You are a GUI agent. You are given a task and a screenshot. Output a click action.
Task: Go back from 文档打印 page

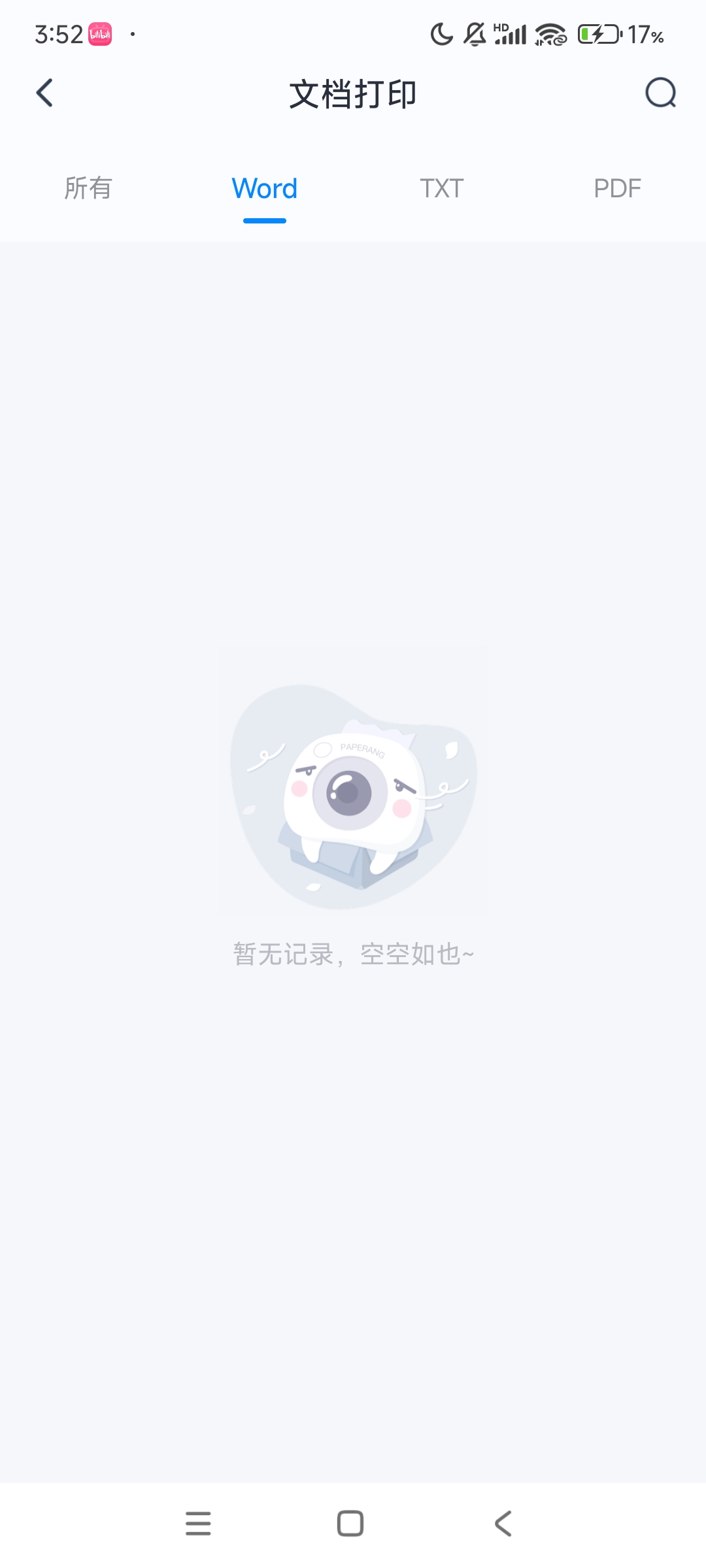click(x=44, y=93)
